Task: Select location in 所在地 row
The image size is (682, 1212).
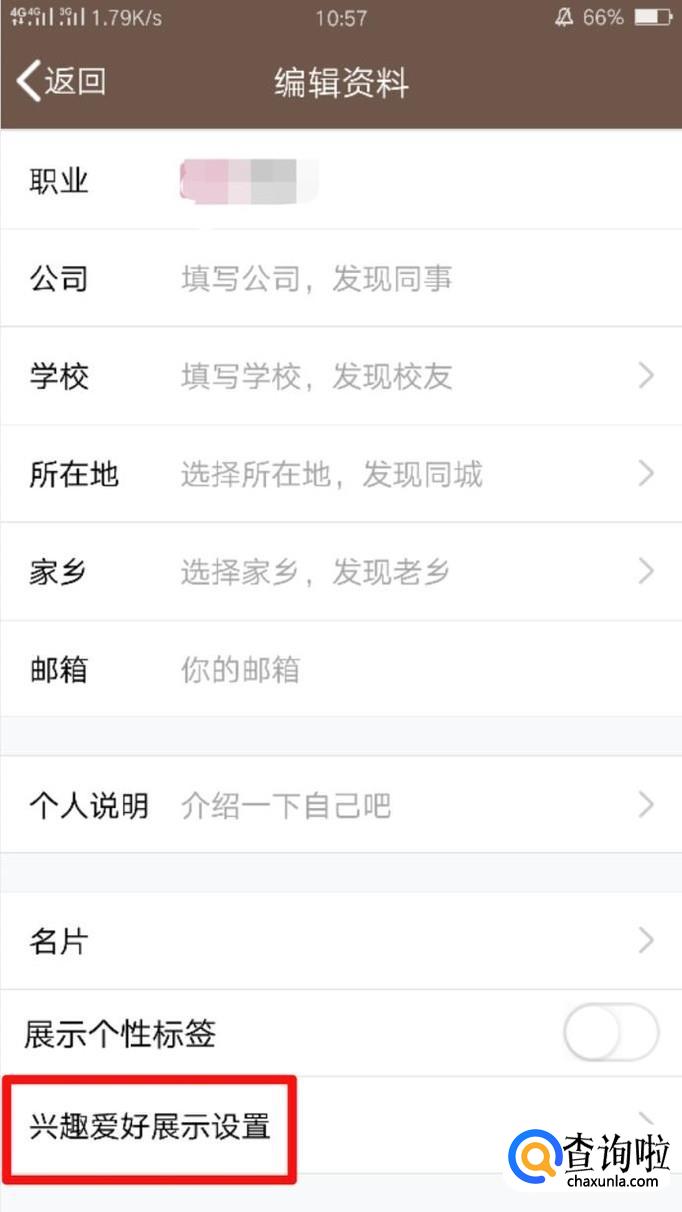Action: (341, 473)
